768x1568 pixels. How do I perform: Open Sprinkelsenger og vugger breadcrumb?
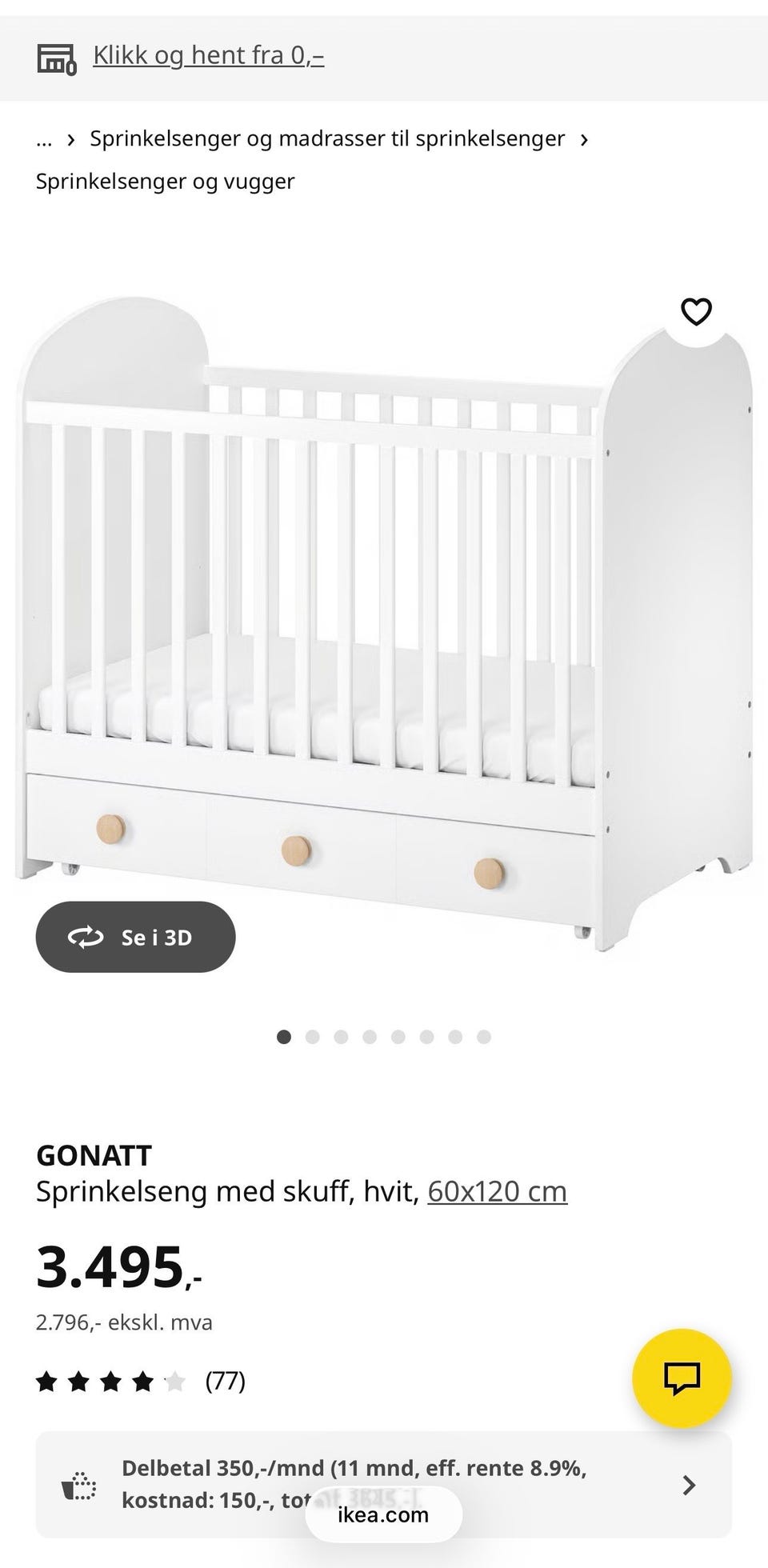(x=165, y=182)
